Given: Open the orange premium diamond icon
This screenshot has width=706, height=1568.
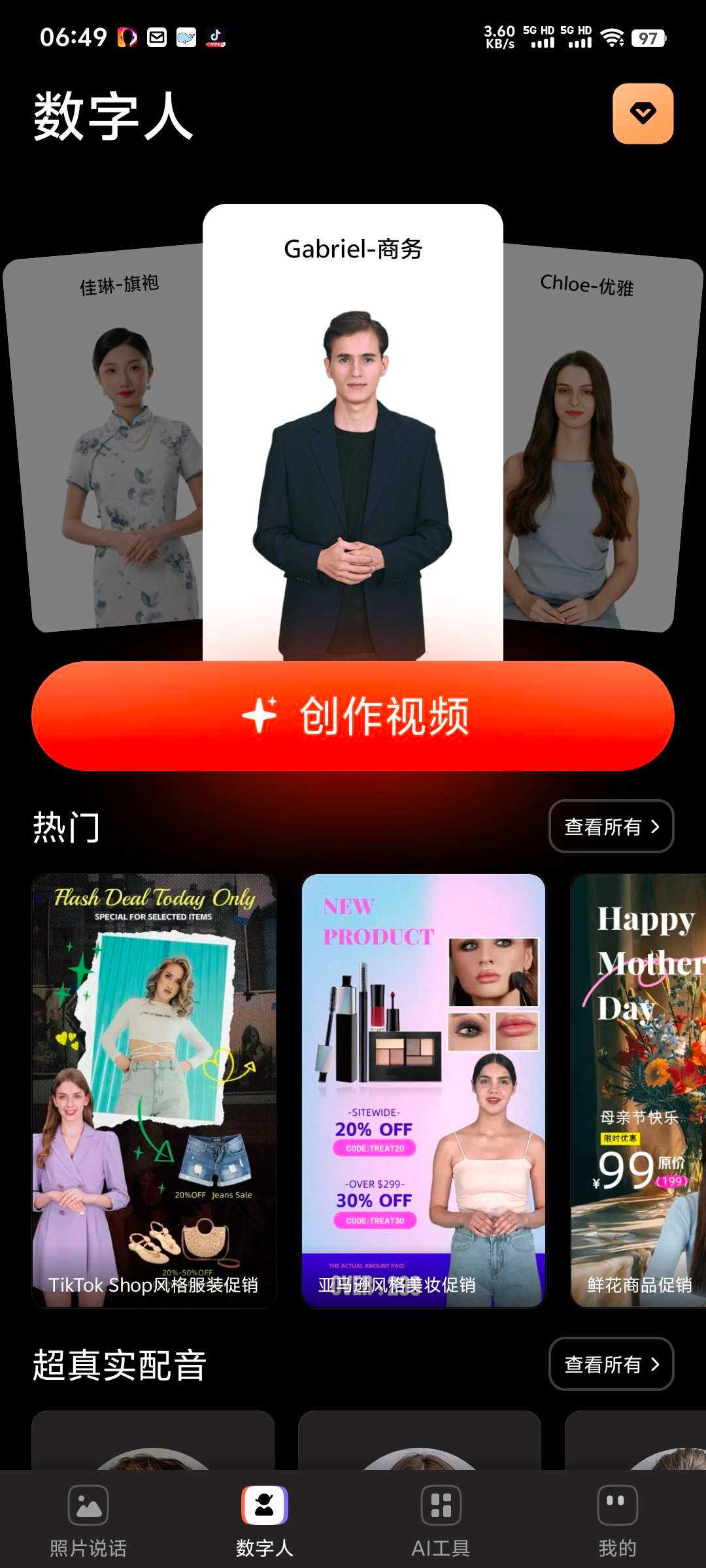Looking at the screenshot, I should (643, 114).
